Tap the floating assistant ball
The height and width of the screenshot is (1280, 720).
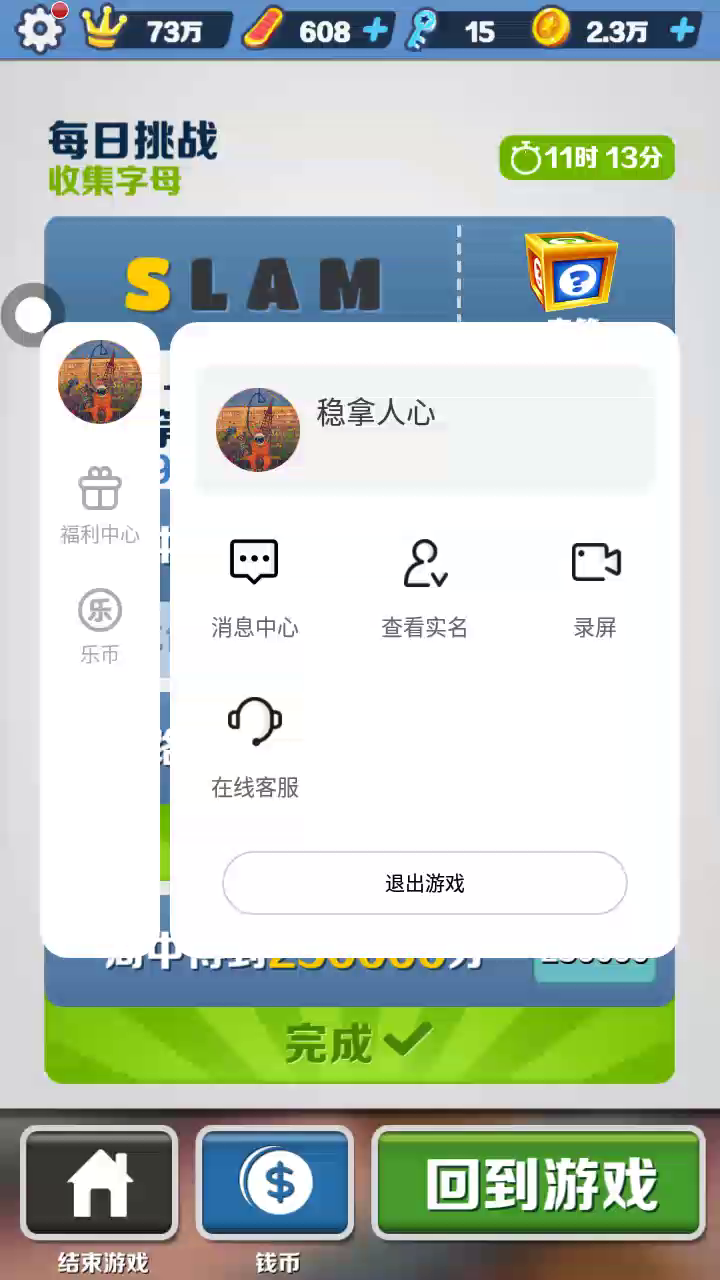33,315
